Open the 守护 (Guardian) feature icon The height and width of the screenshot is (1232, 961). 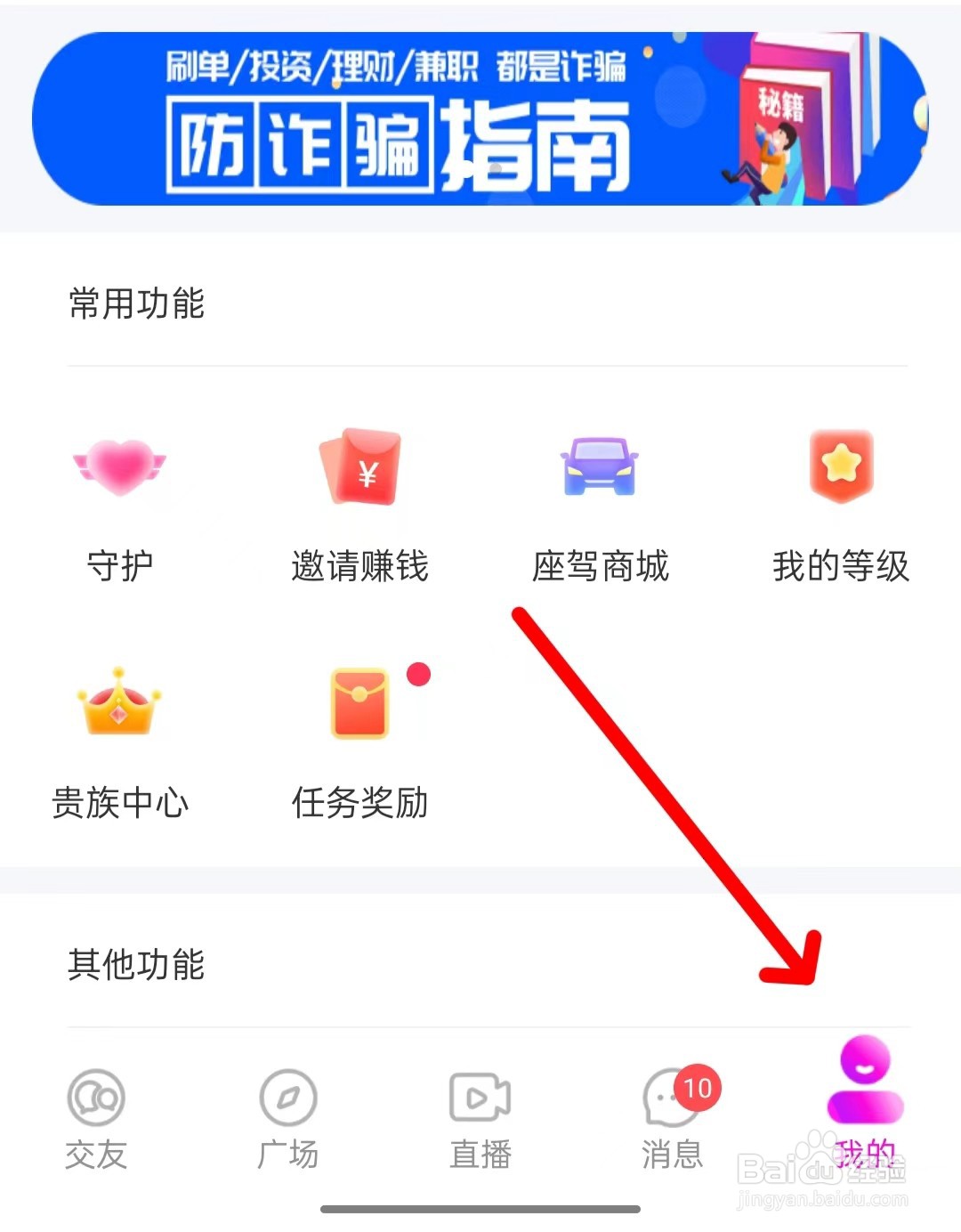[x=121, y=469]
